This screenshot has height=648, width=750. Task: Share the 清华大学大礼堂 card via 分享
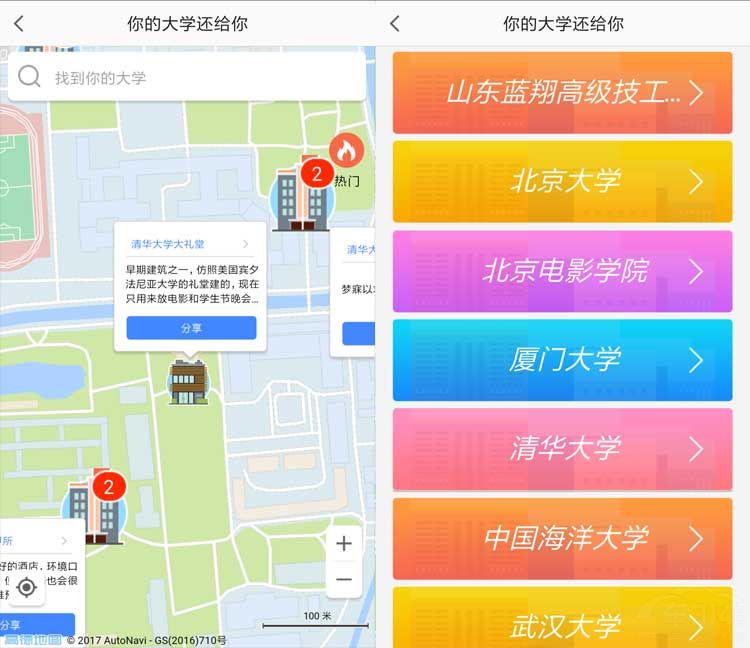click(191, 328)
